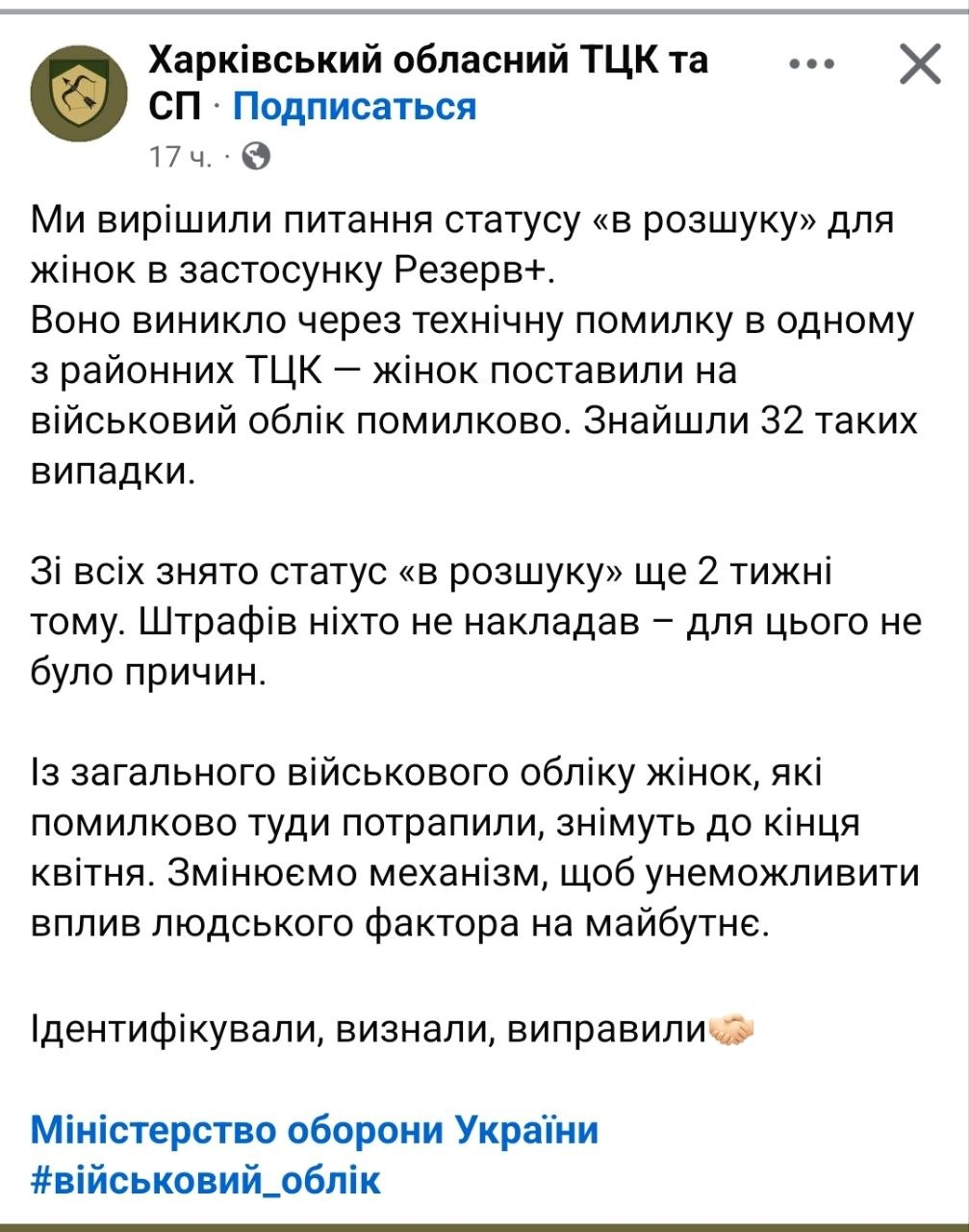969x1232 pixels.
Task: Open Міністерство оборони України link
Action: [315, 1129]
